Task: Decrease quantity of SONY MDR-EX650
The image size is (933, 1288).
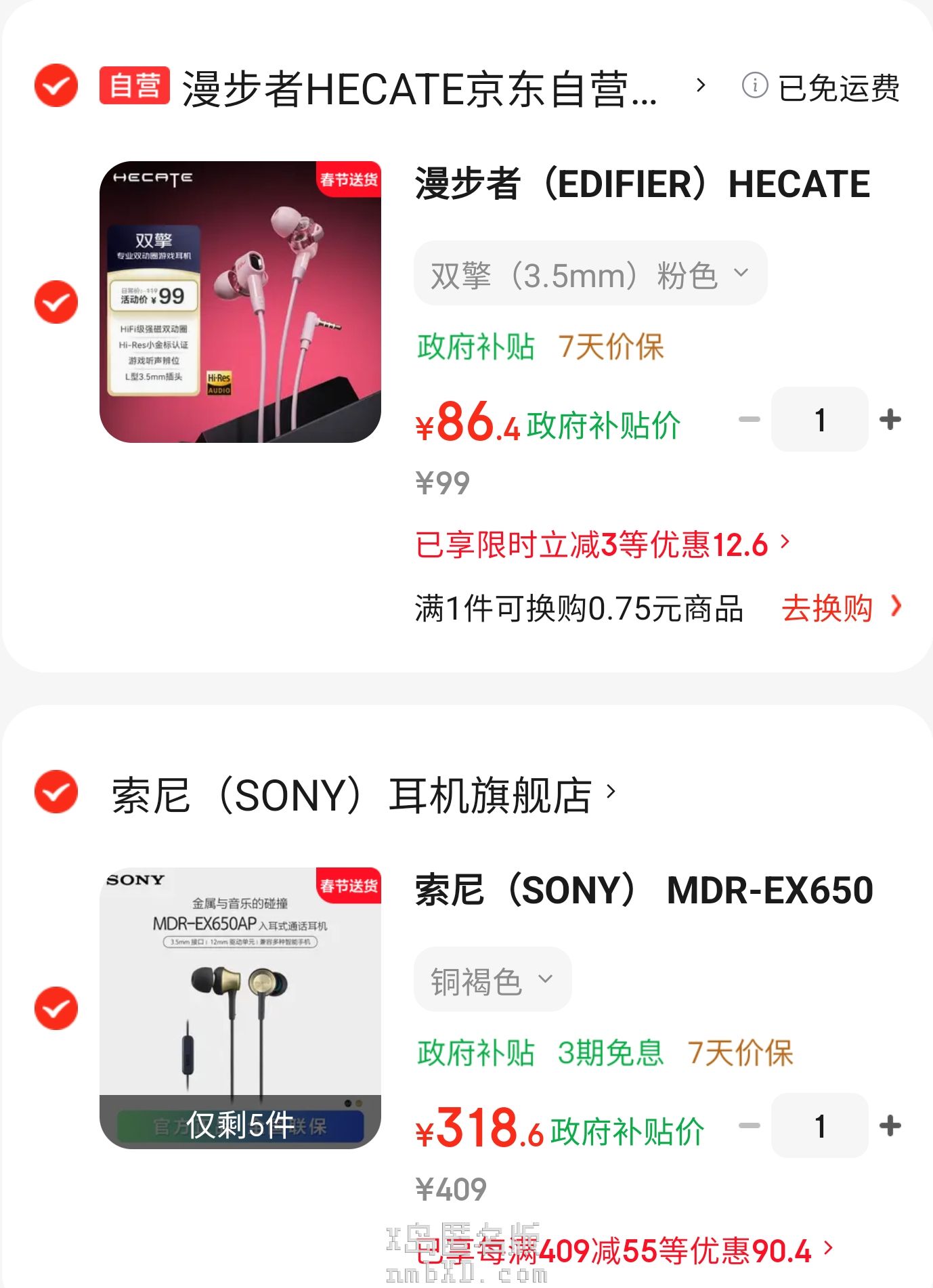Action: (x=750, y=1126)
